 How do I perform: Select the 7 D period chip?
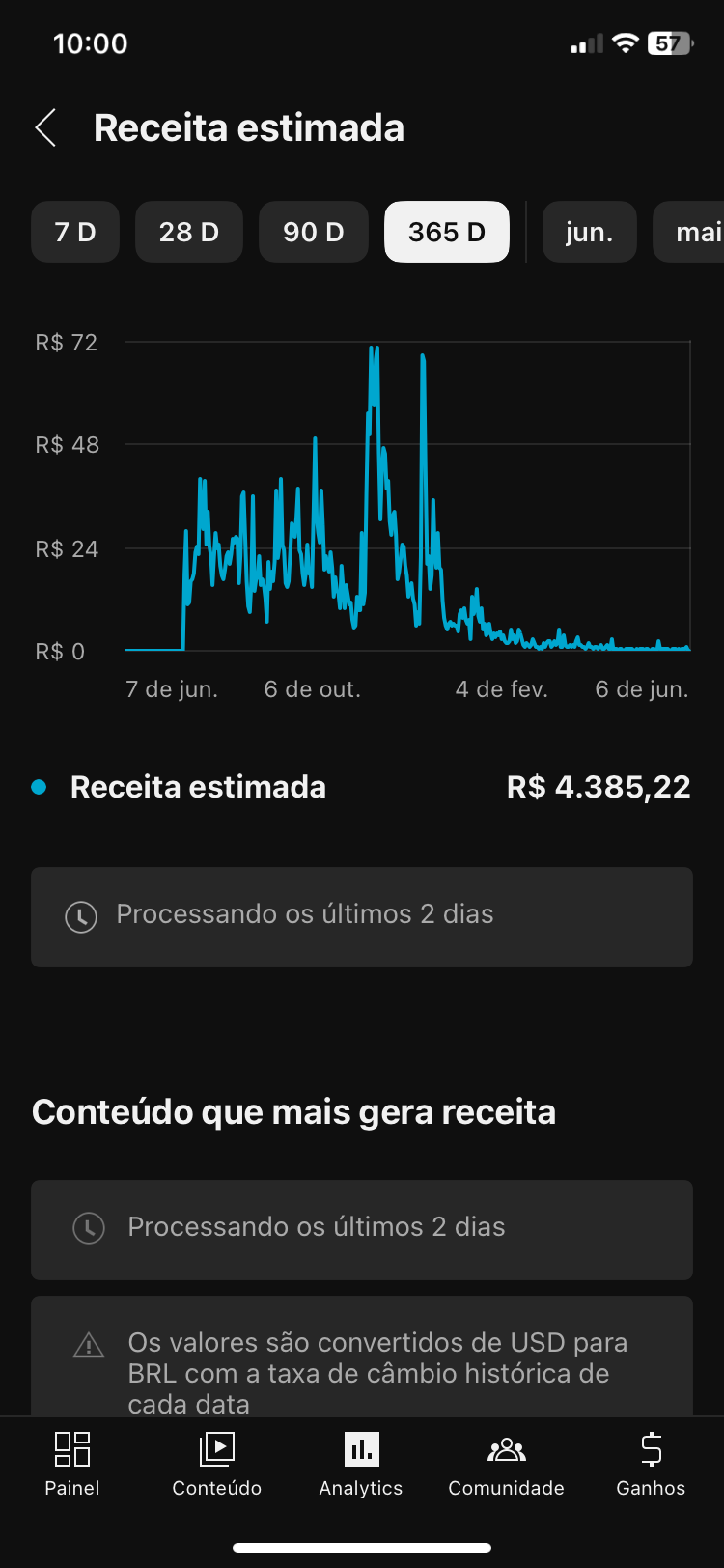tap(75, 232)
